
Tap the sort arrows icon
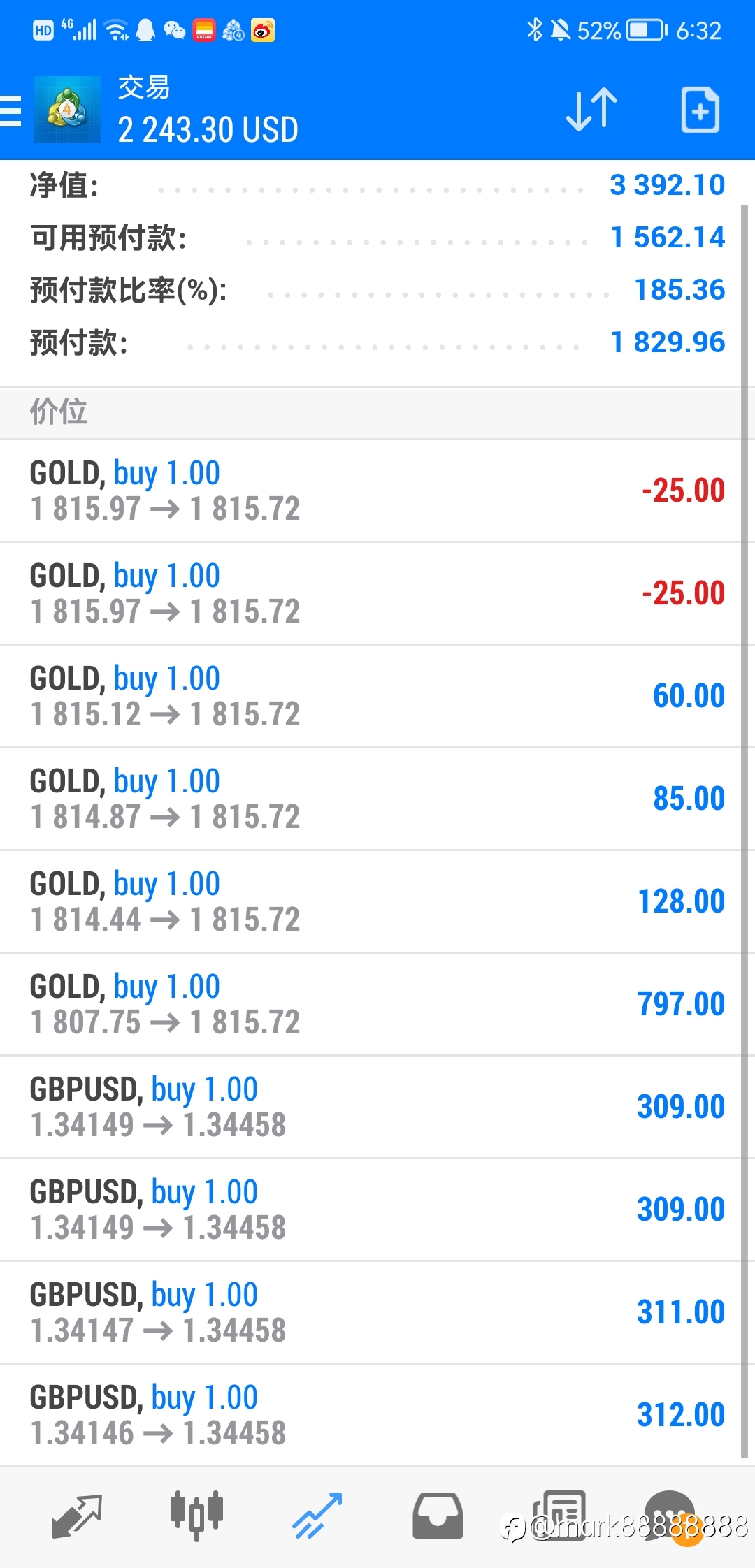pyautogui.click(x=591, y=110)
